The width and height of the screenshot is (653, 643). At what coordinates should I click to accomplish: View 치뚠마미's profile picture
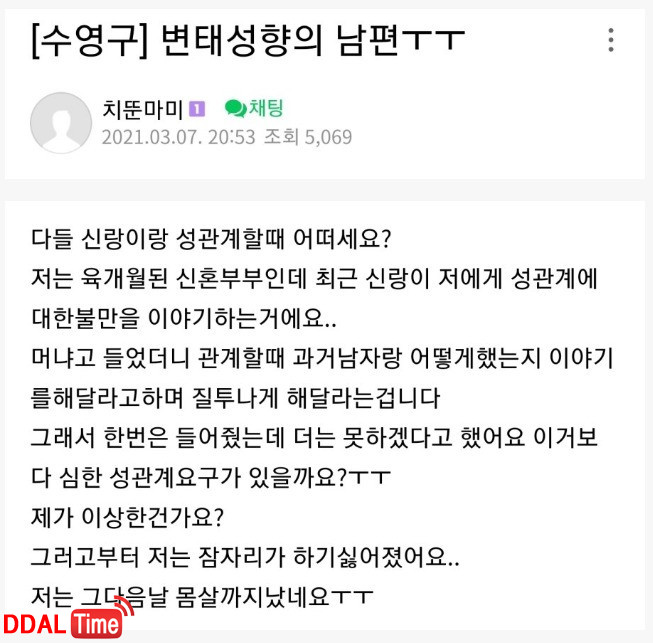click(x=62, y=122)
